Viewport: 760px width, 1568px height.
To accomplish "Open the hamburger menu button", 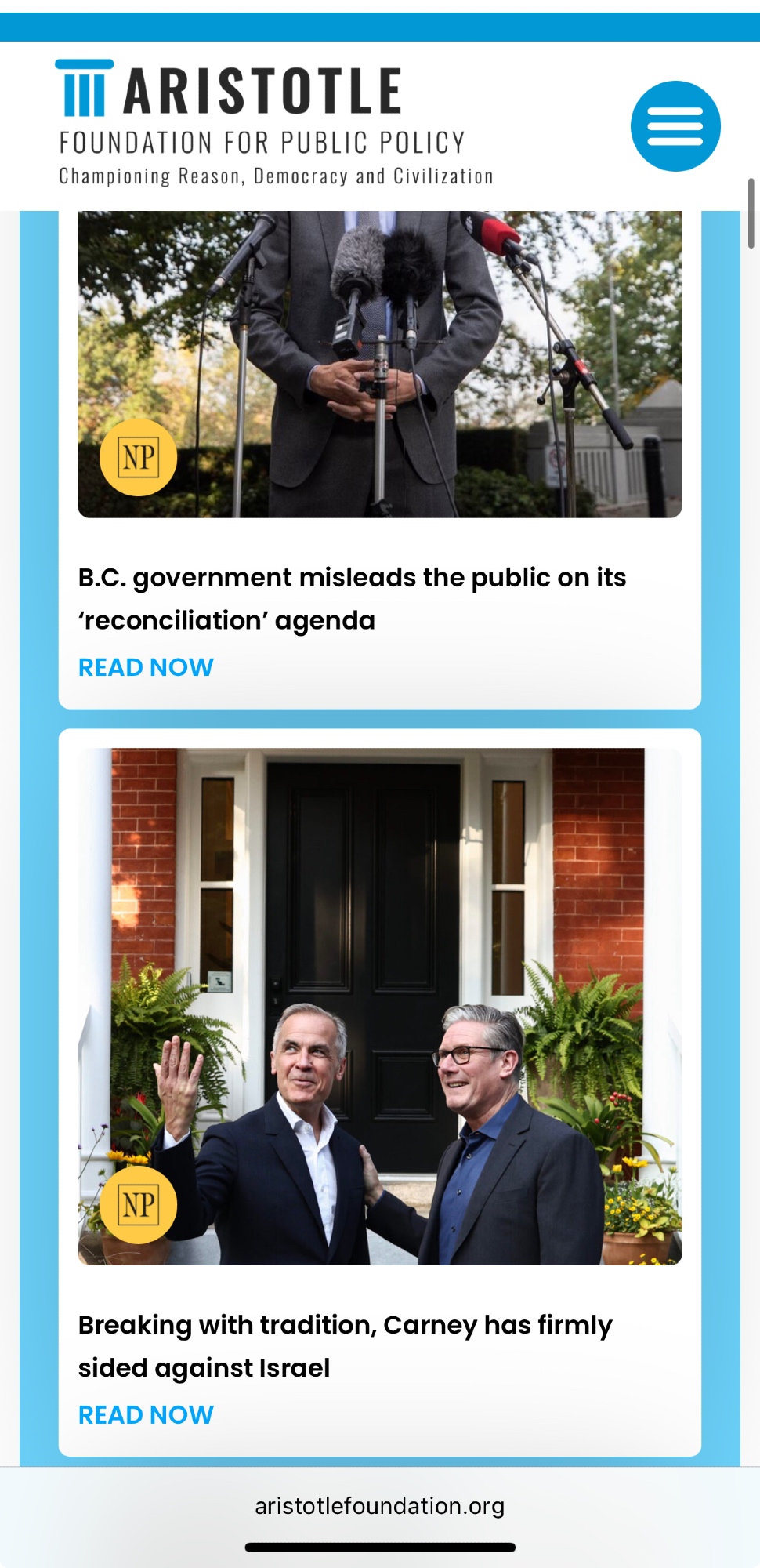I will click(675, 125).
